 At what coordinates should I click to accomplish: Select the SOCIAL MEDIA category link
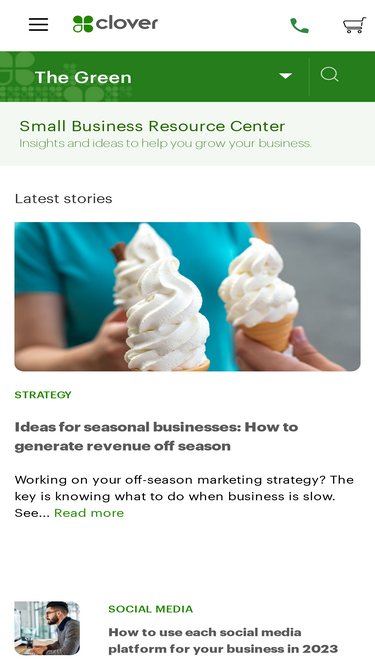point(151,609)
